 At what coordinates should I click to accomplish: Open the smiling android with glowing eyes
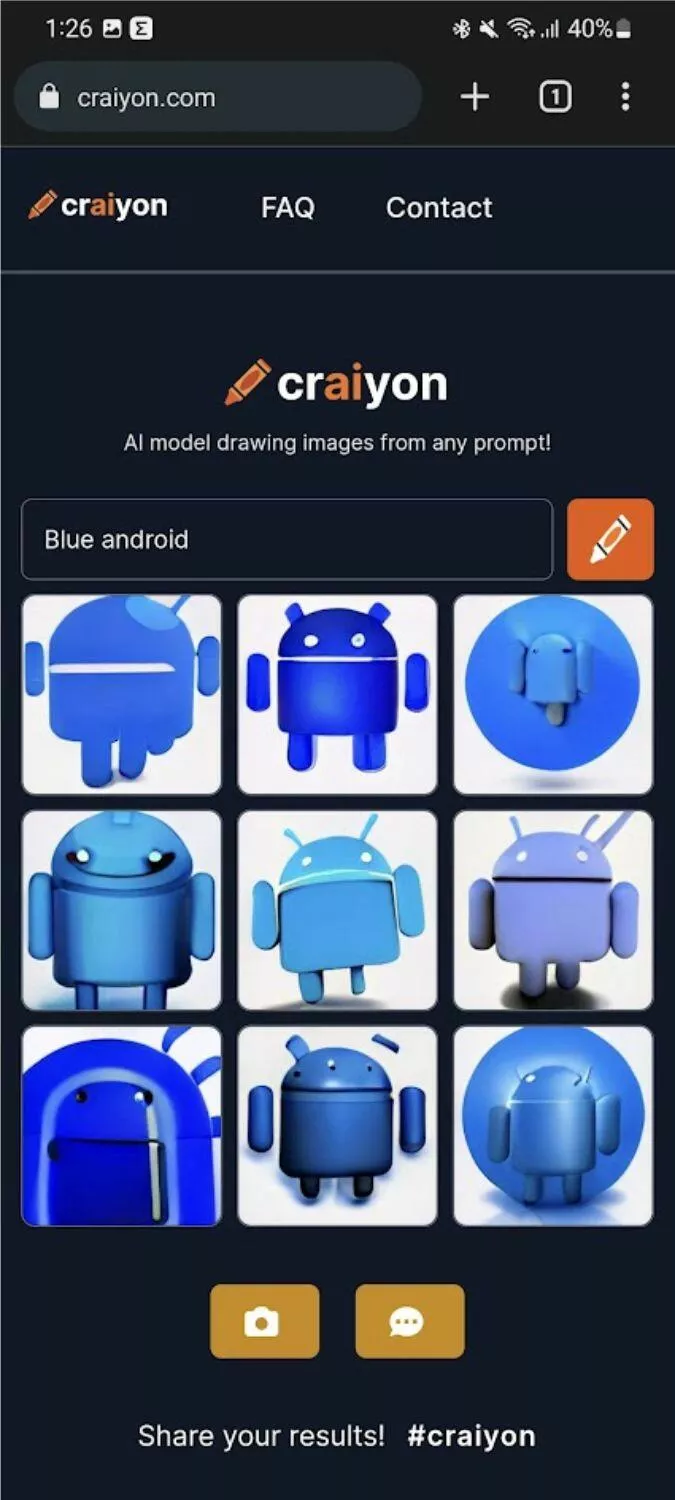pos(122,910)
